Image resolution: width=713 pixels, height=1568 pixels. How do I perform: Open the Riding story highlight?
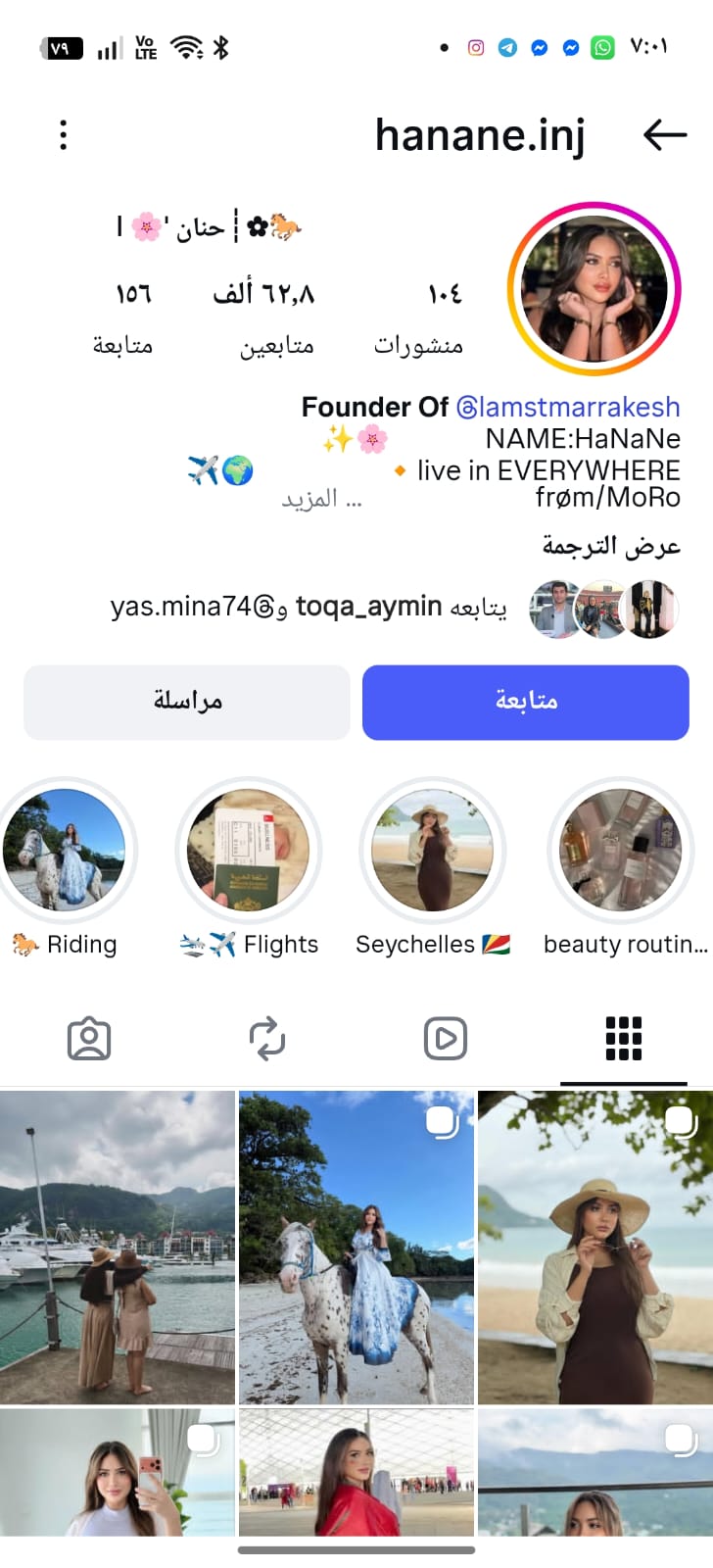[x=65, y=851]
